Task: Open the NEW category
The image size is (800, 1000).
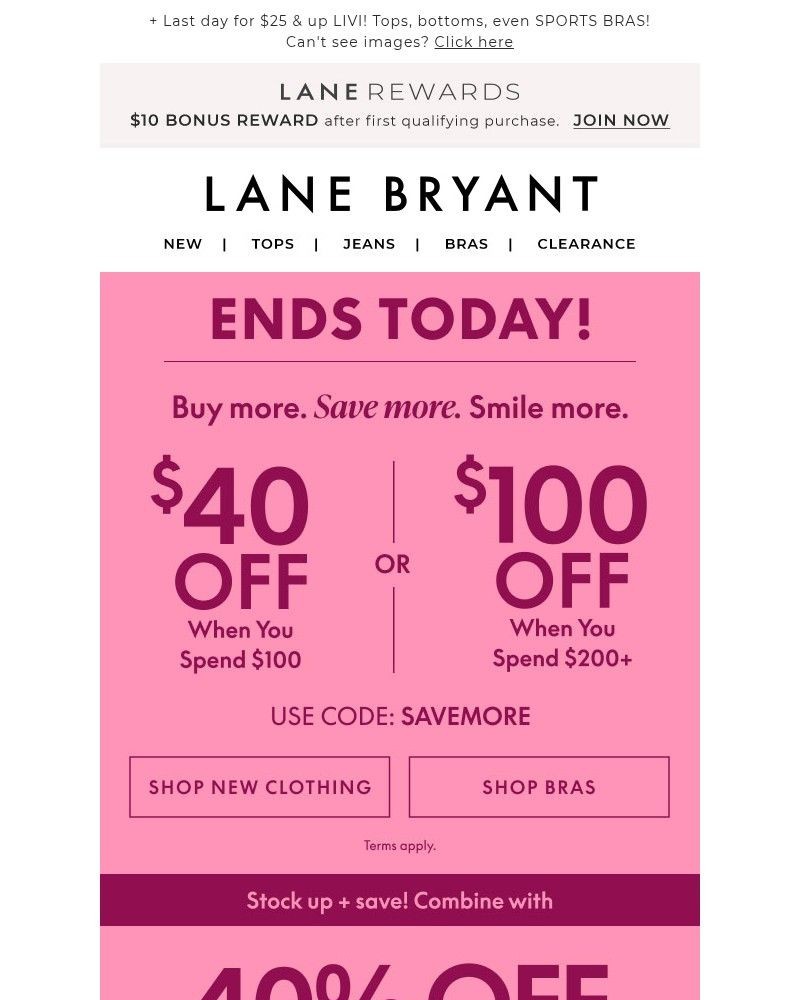Action: click(183, 244)
